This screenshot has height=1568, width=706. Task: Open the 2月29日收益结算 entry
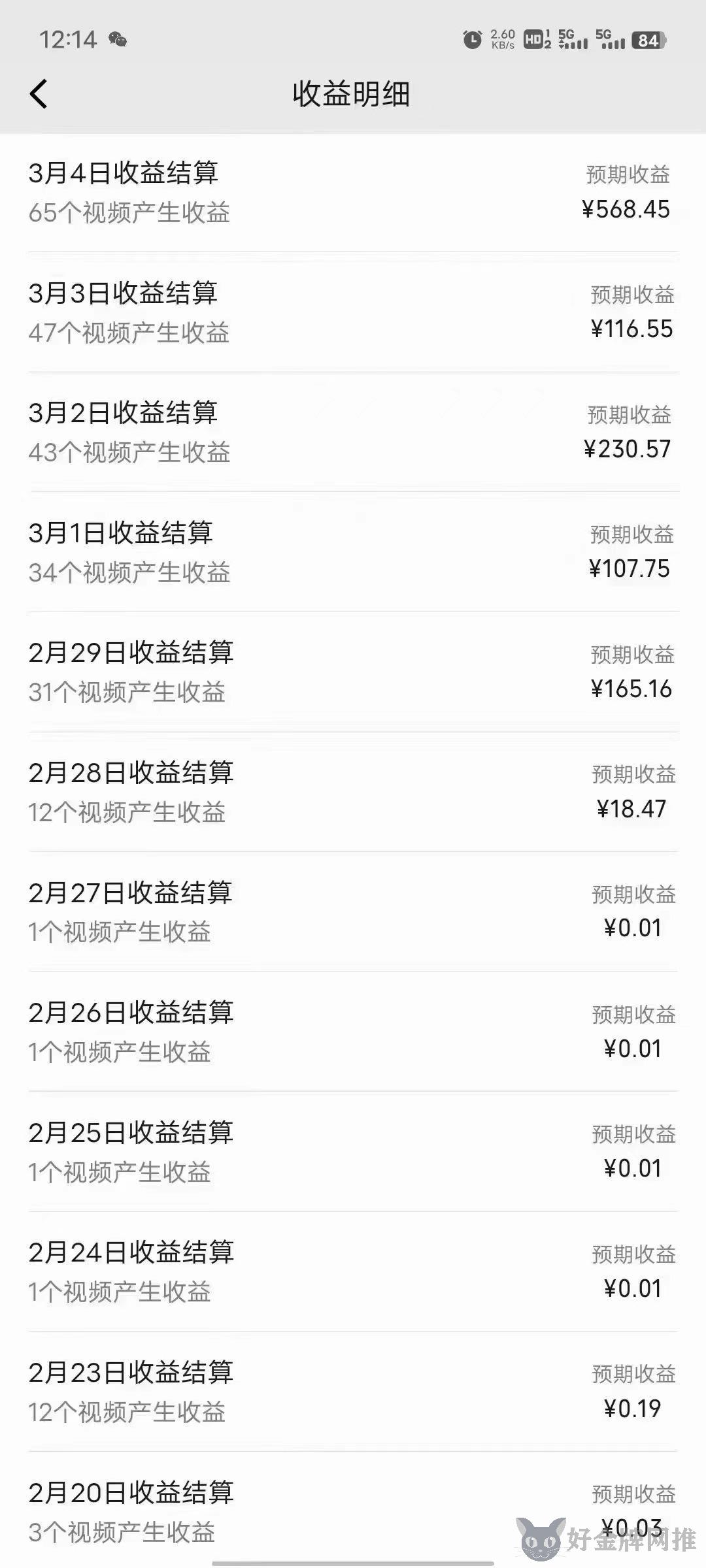pos(353,672)
